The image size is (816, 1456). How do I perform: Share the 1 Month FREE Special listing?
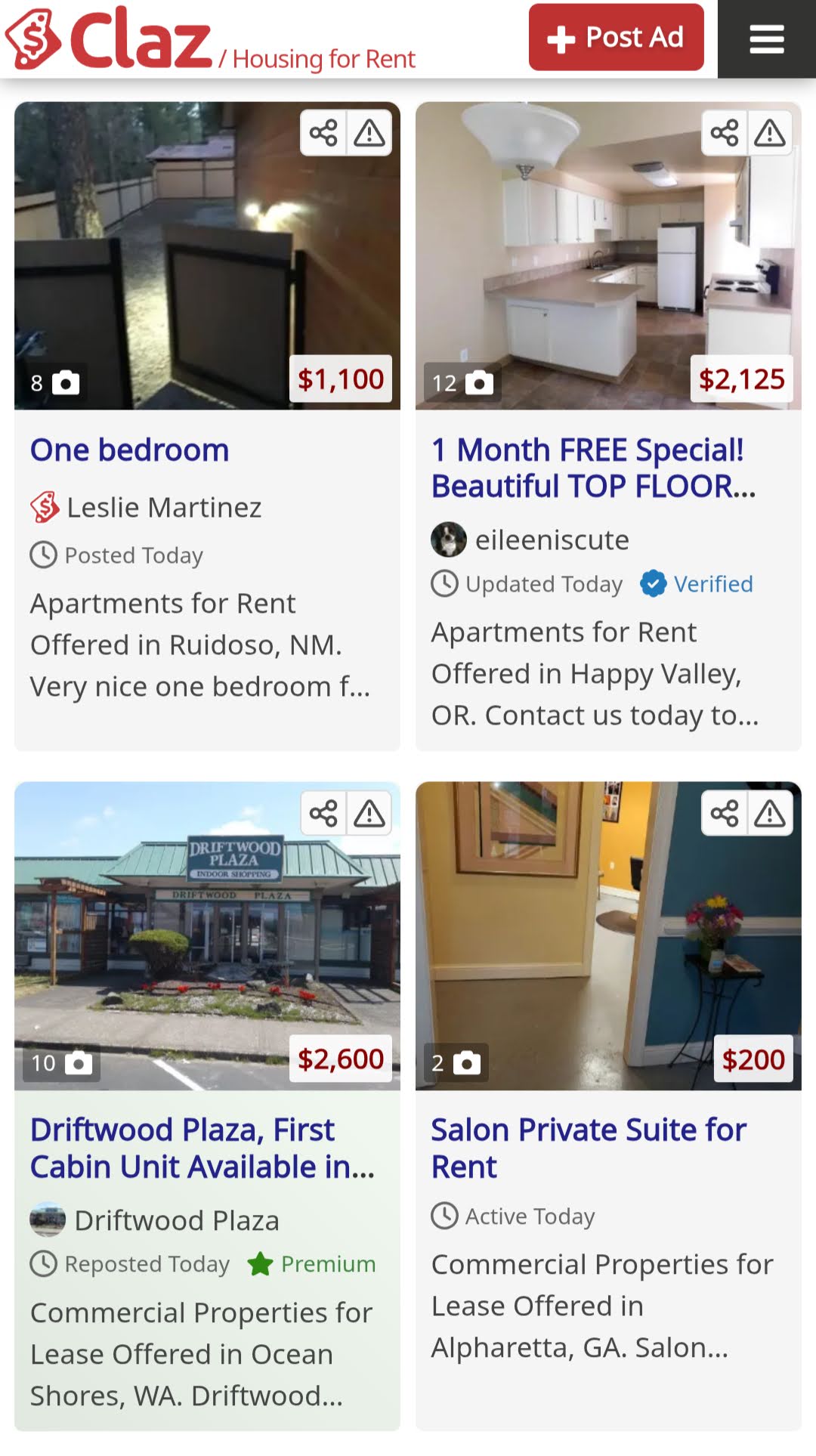click(725, 133)
